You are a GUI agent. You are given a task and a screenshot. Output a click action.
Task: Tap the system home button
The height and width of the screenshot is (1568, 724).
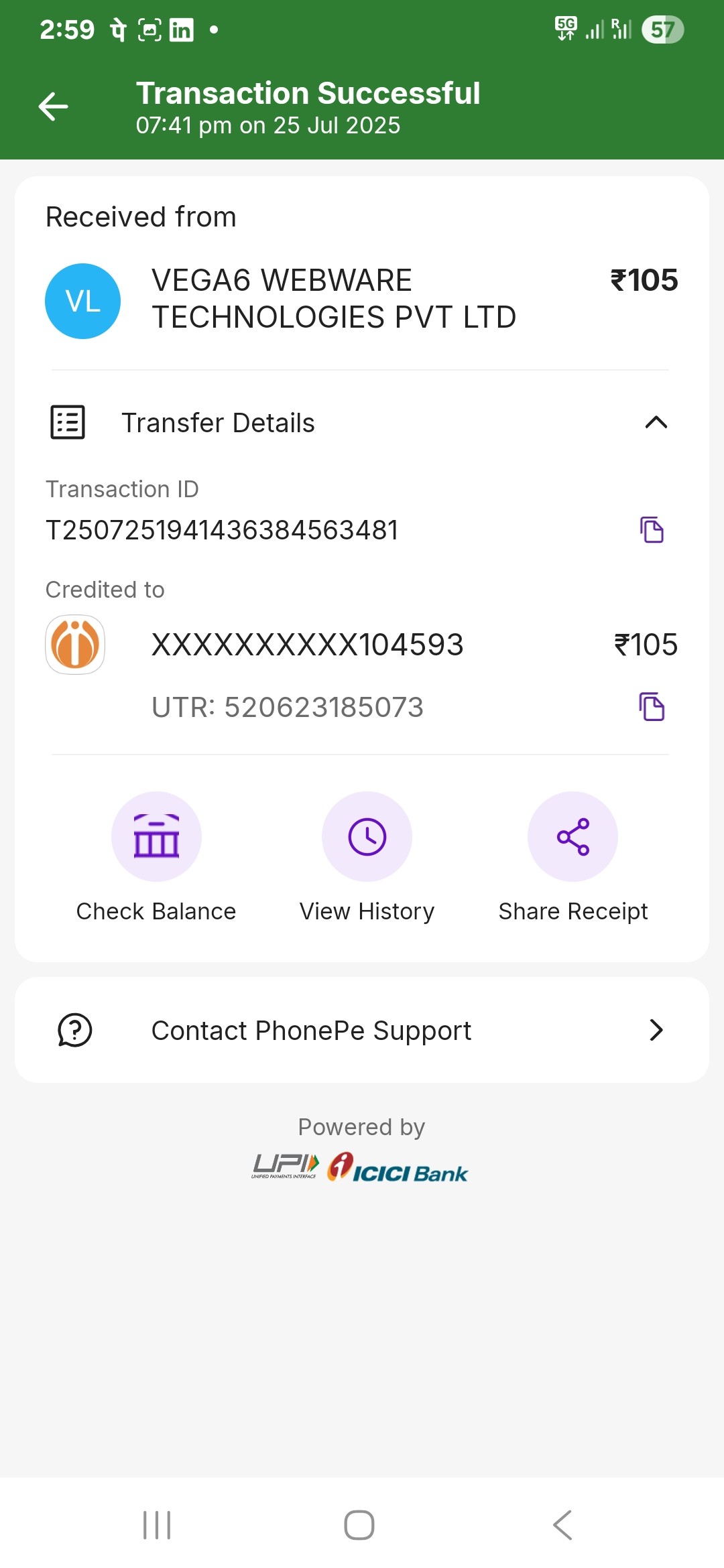pos(359,1525)
